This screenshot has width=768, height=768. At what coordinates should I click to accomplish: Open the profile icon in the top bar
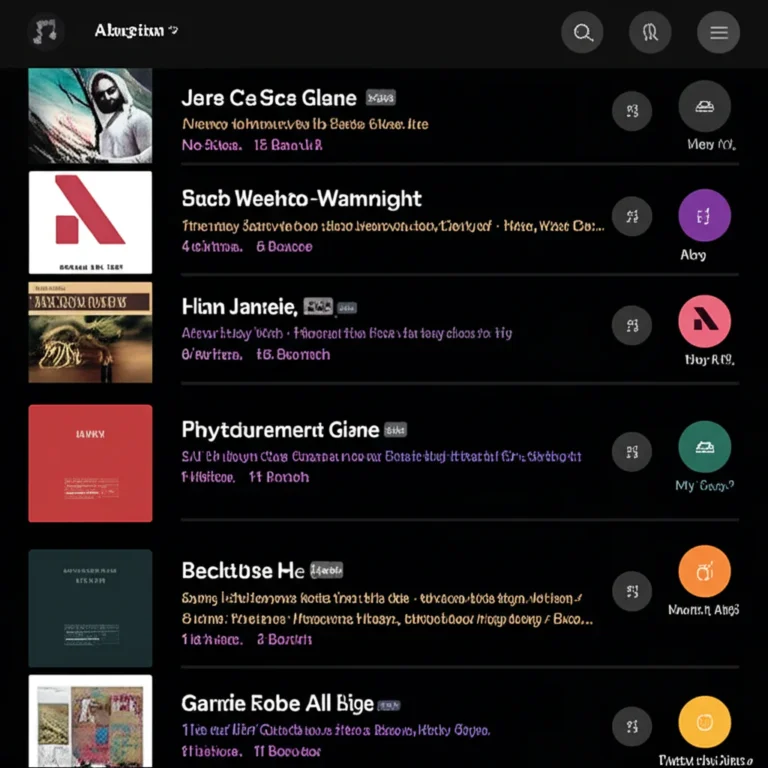coord(650,33)
